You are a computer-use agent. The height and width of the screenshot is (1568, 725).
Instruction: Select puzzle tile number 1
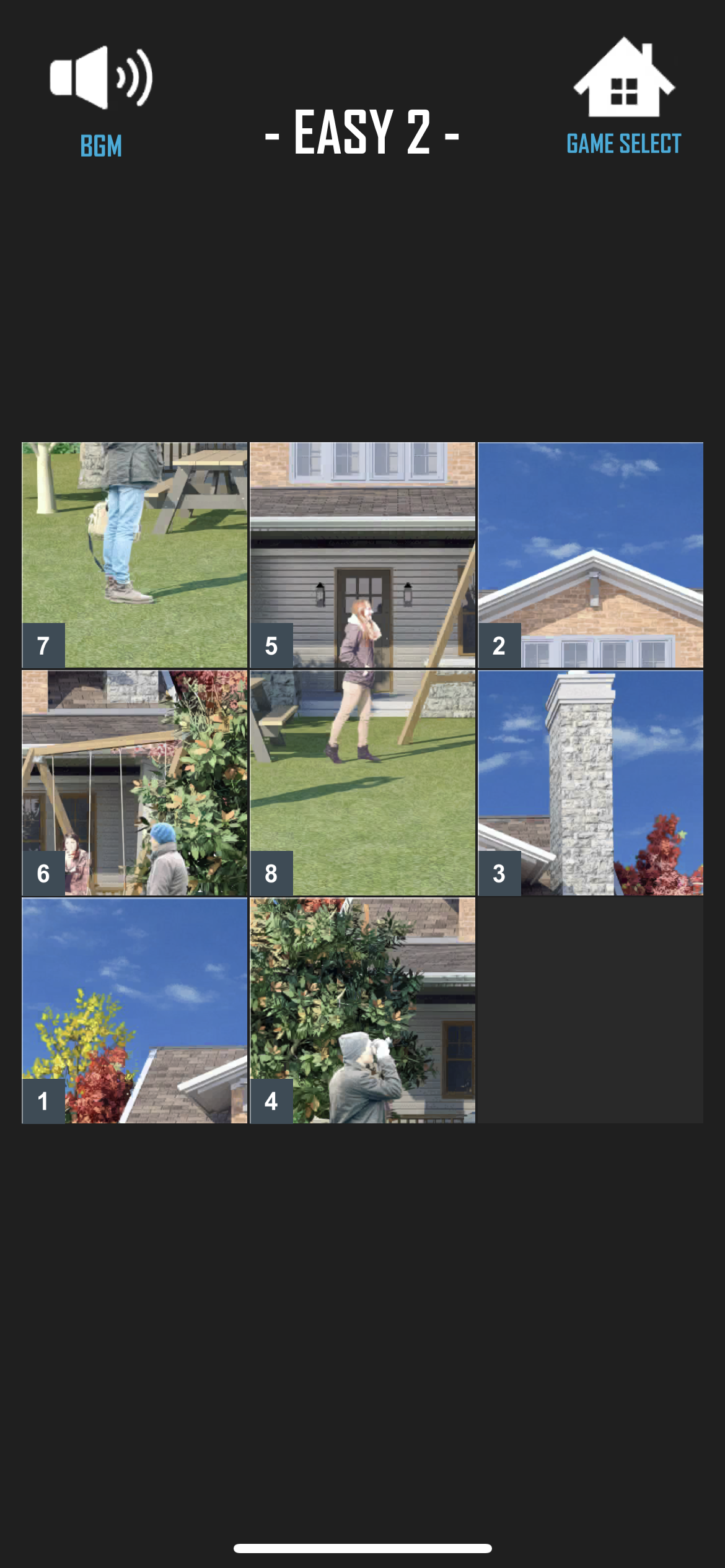pos(134,1011)
